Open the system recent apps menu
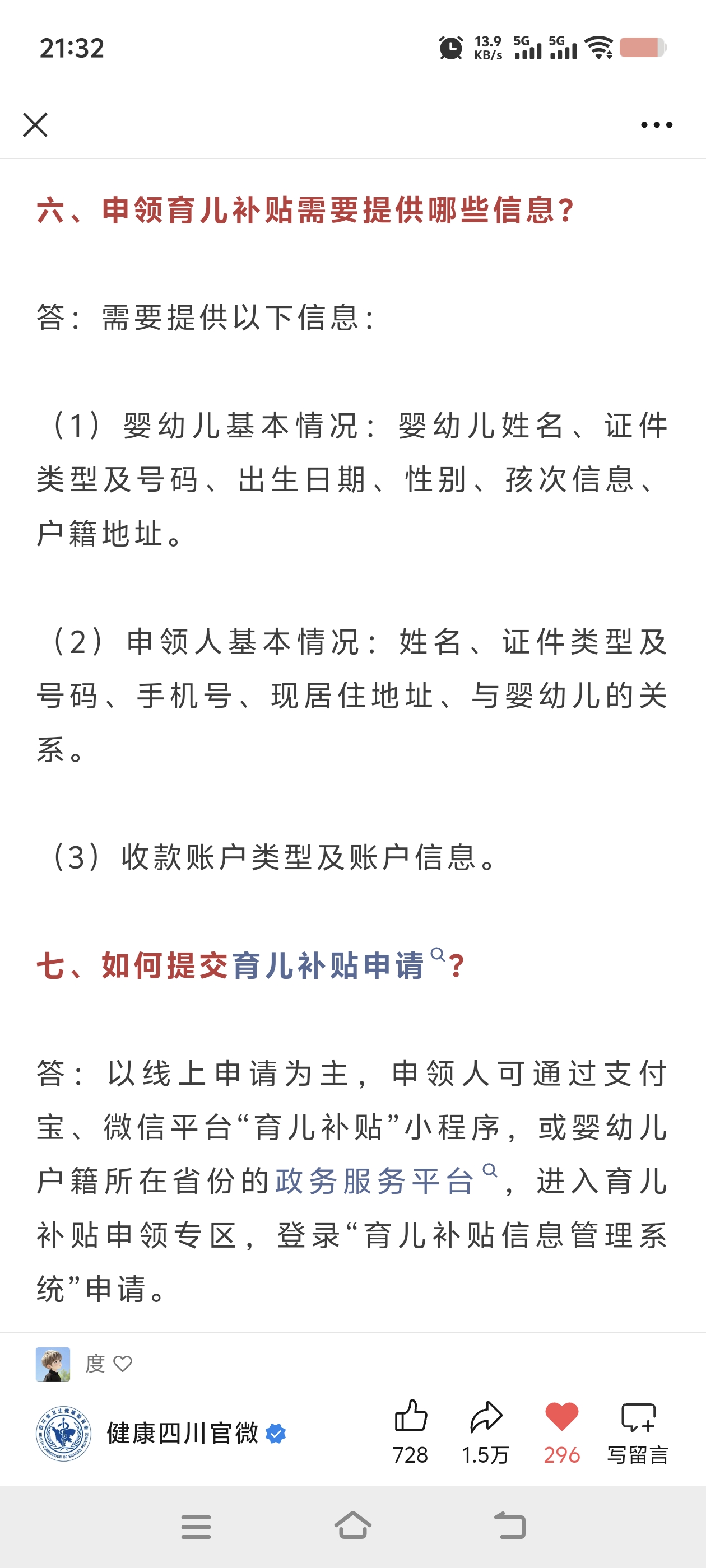 coord(196,1527)
